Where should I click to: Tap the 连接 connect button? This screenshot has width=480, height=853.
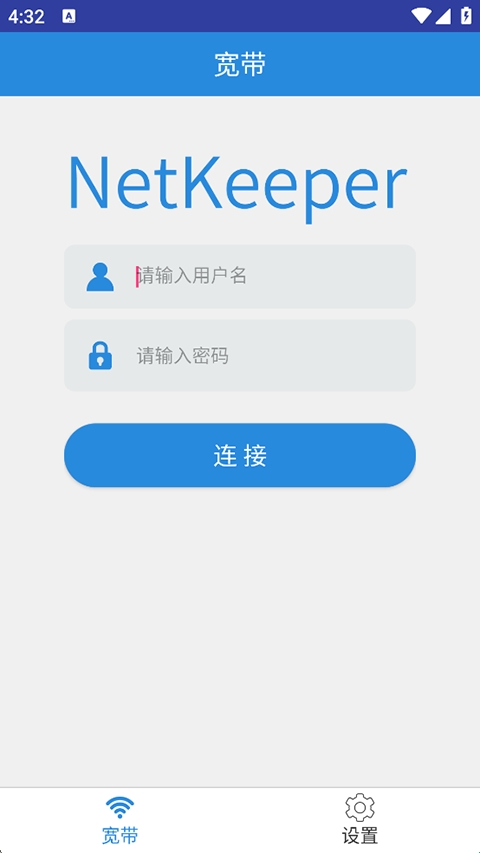[240, 455]
